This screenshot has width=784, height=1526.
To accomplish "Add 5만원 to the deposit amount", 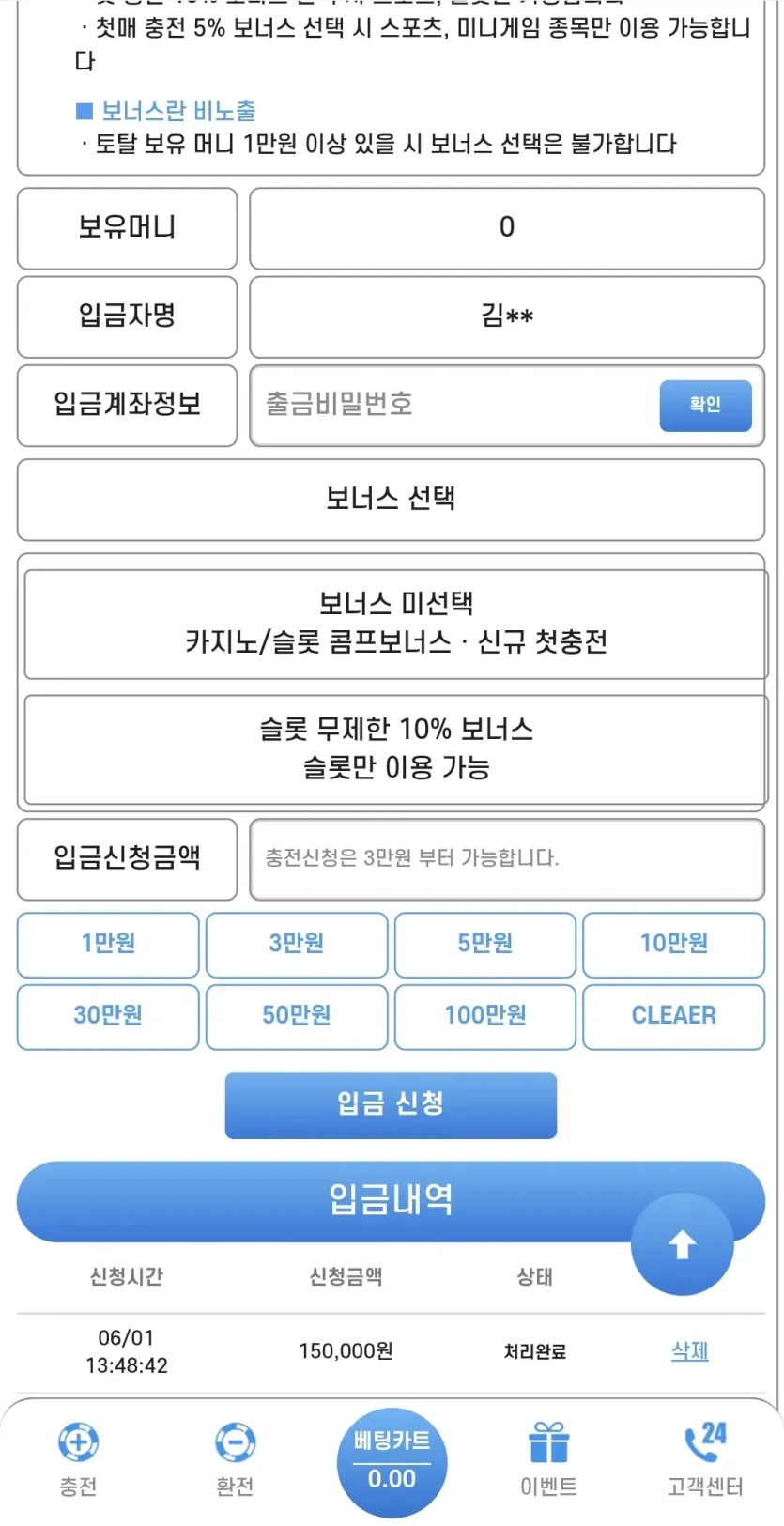I will pyautogui.click(x=485, y=944).
